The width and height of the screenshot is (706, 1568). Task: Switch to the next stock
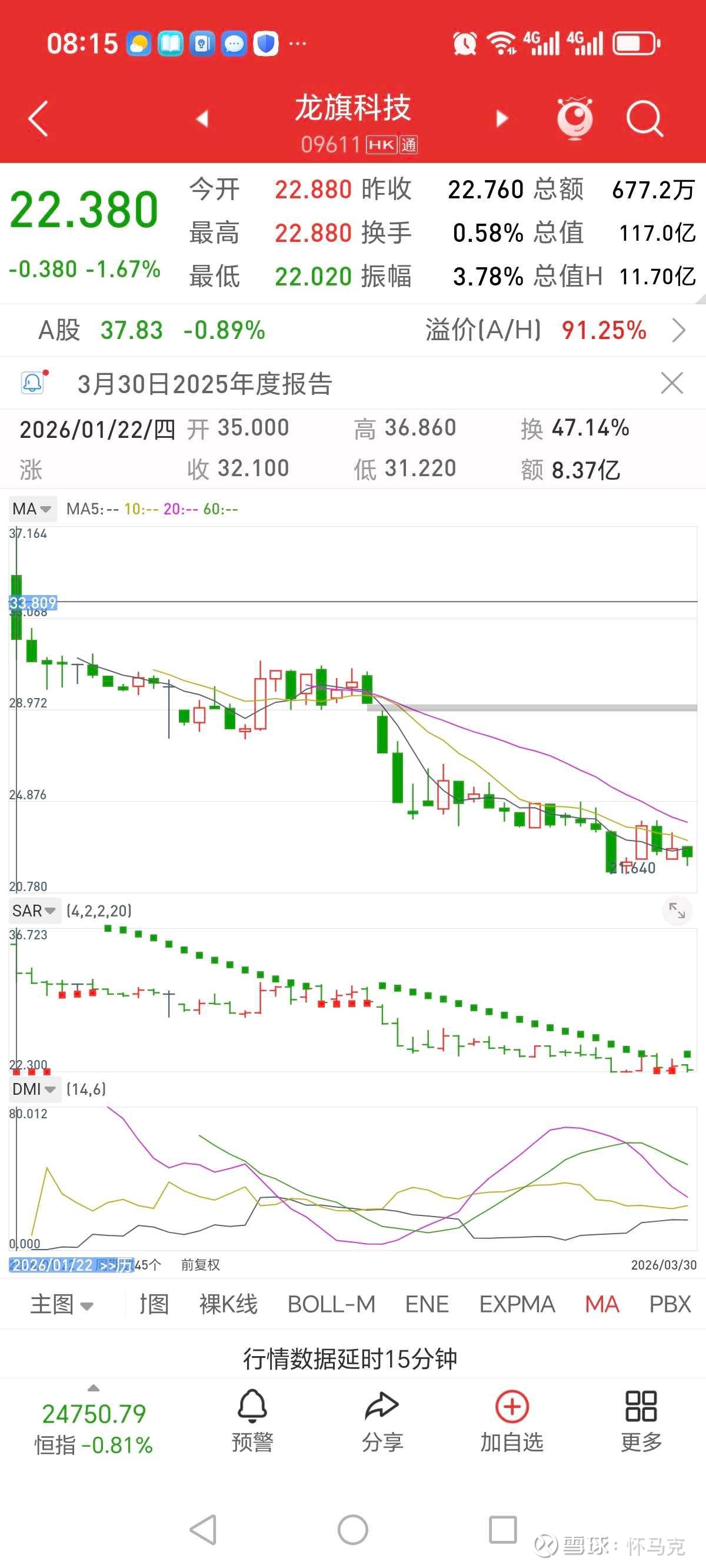point(501,118)
